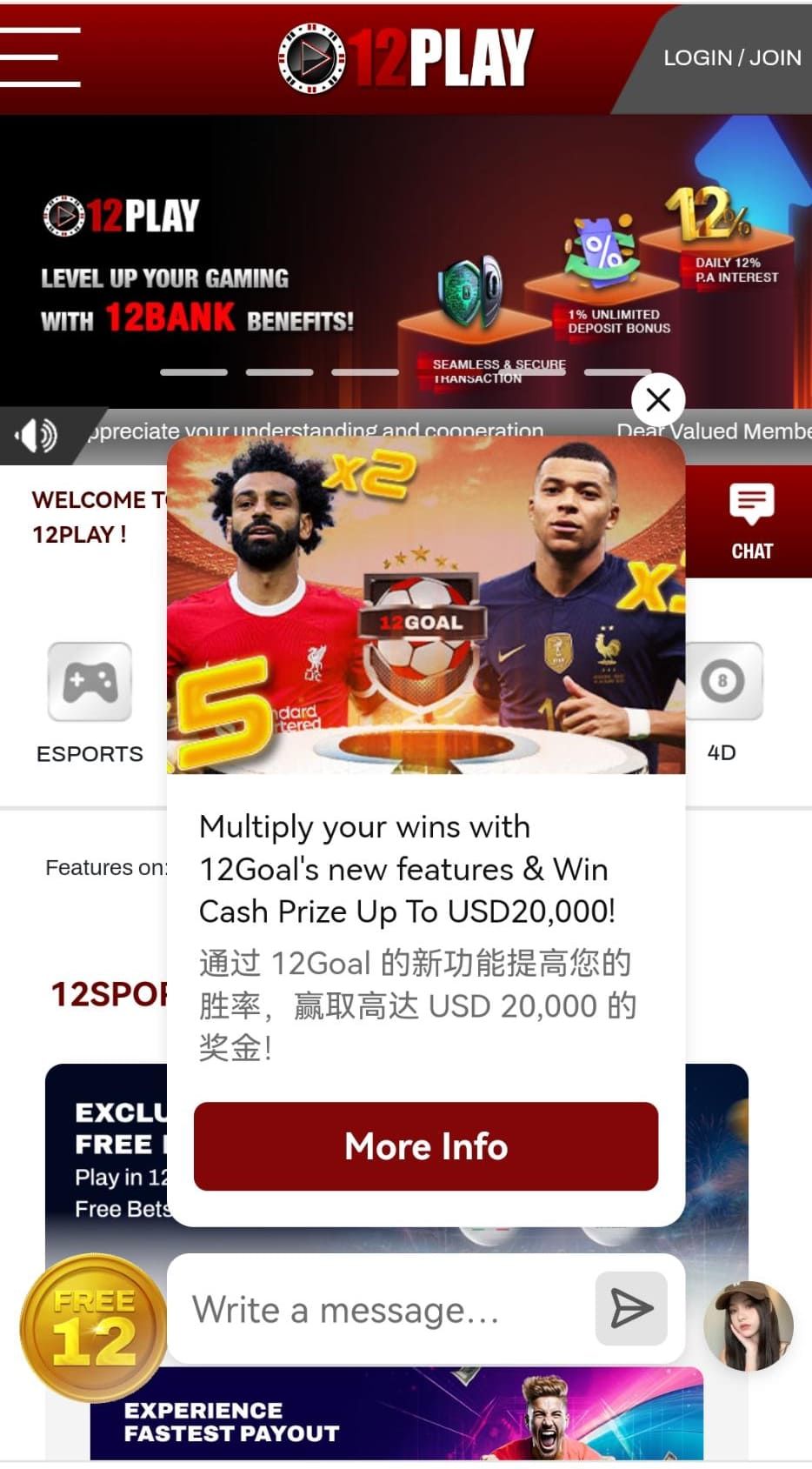This screenshot has height=1469, width=812.
Task: Open the live support agent avatar
Action: [x=748, y=1325]
